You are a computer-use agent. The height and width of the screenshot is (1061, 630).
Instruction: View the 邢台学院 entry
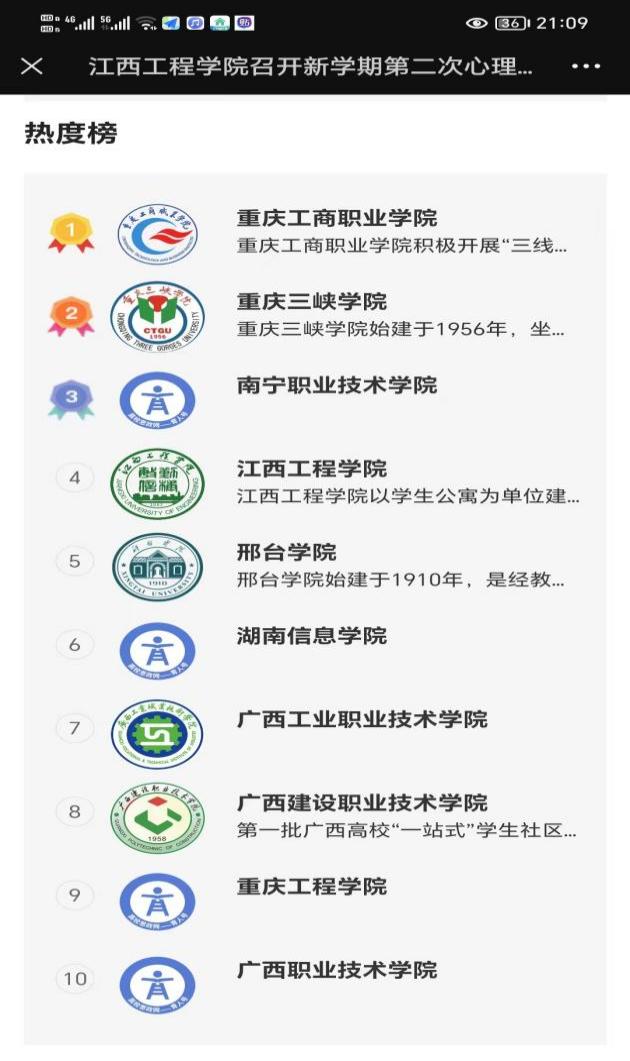(287, 553)
